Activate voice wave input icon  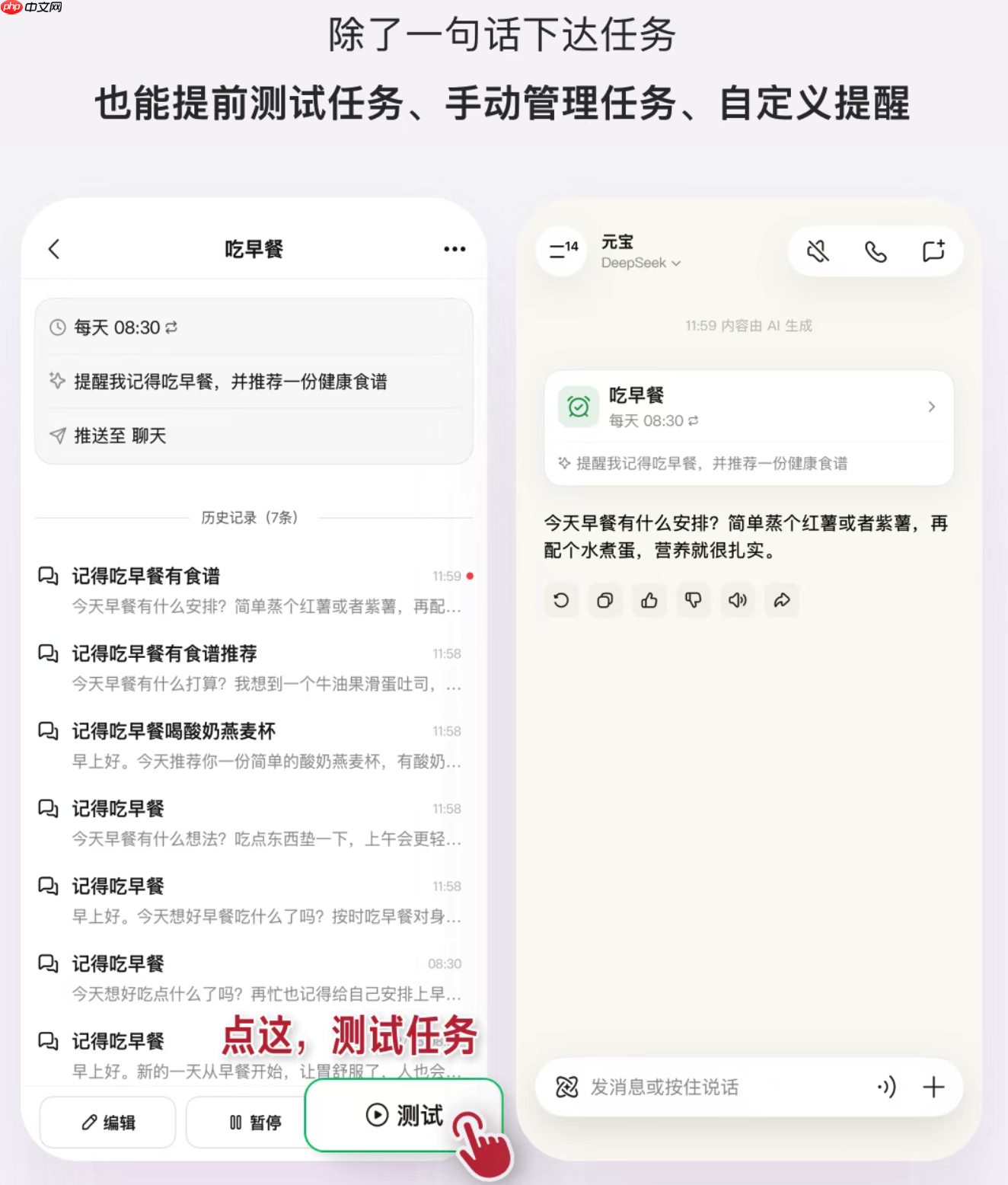[x=886, y=1088]
